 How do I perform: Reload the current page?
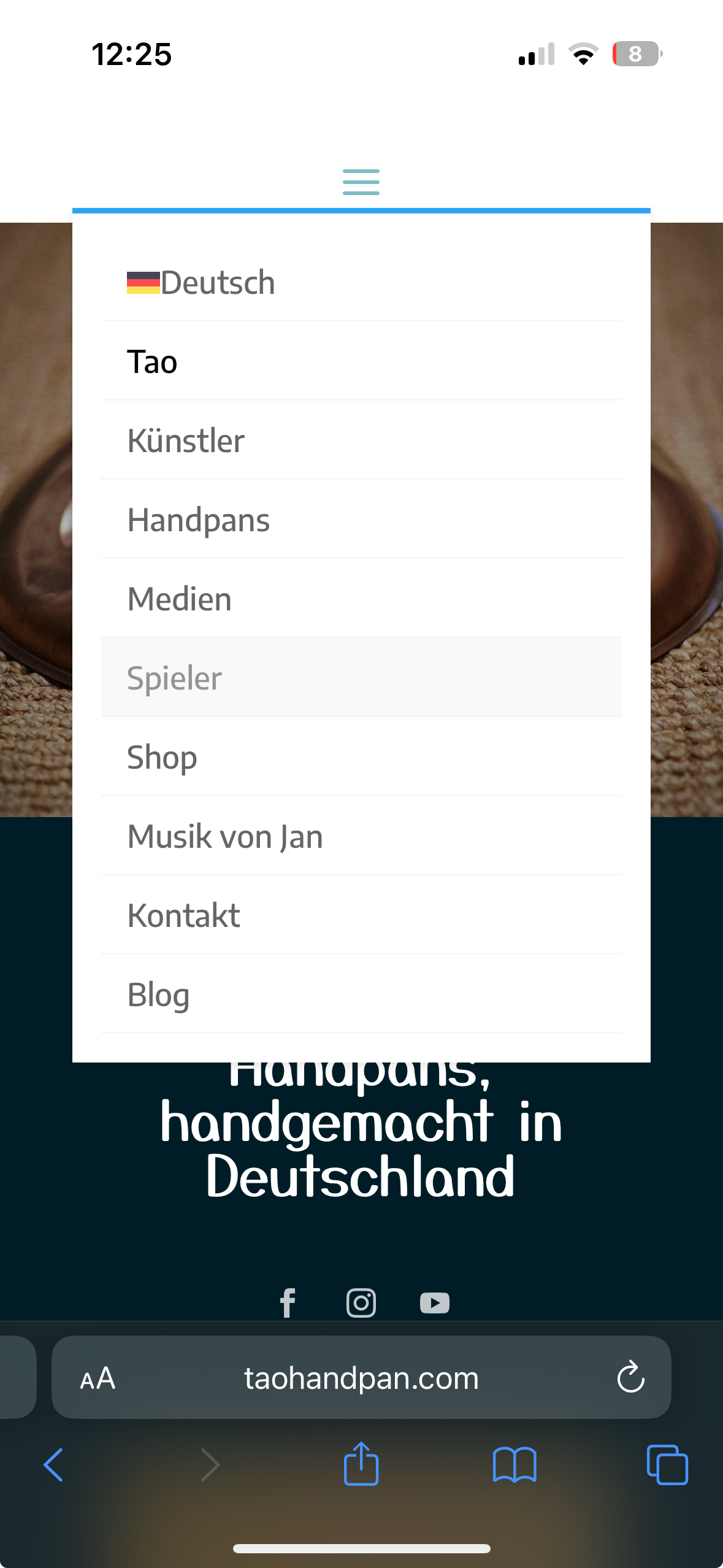pos(630,1377)
